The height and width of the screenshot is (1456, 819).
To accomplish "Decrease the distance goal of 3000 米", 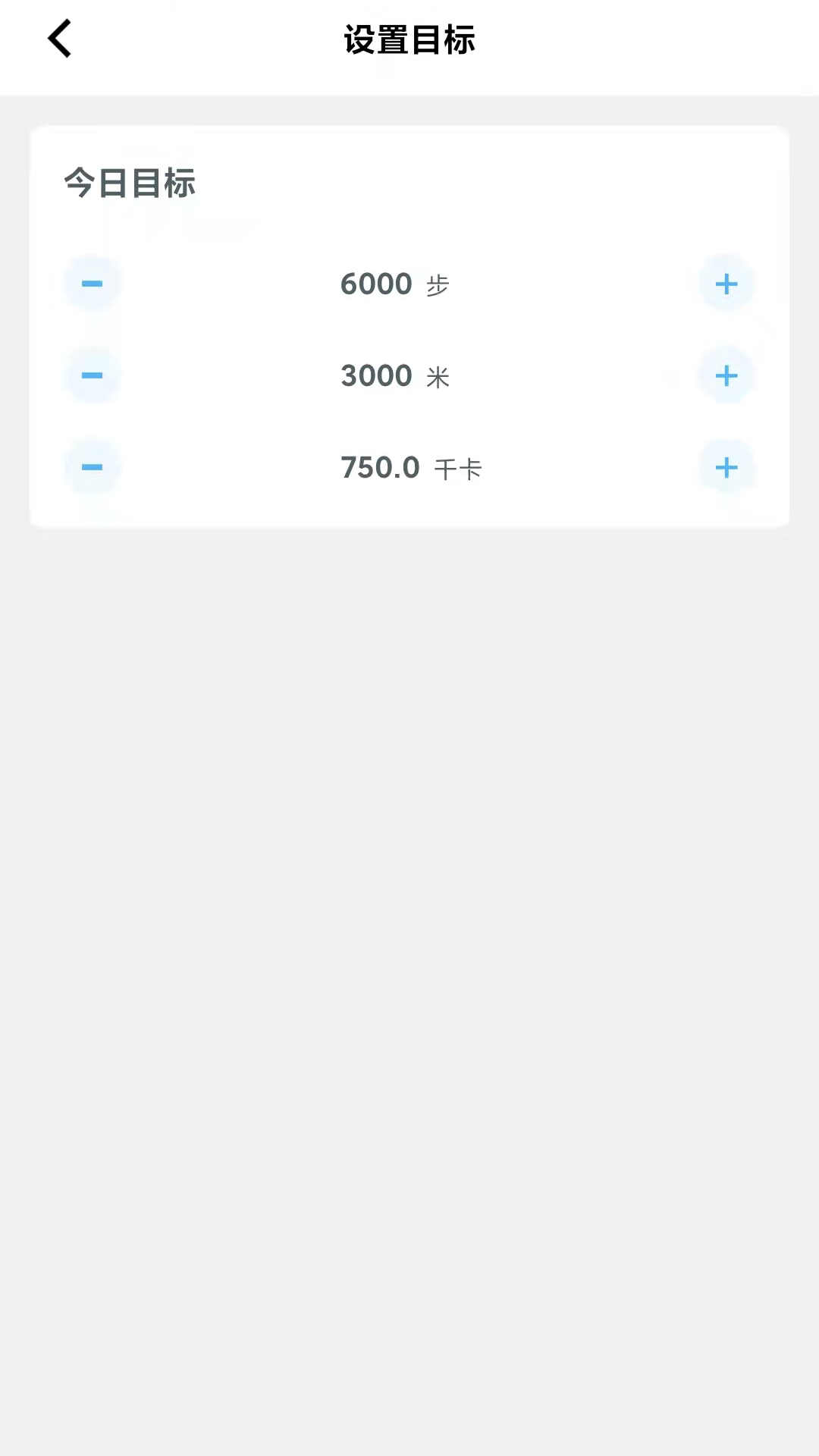I will [x=92, y=375].
